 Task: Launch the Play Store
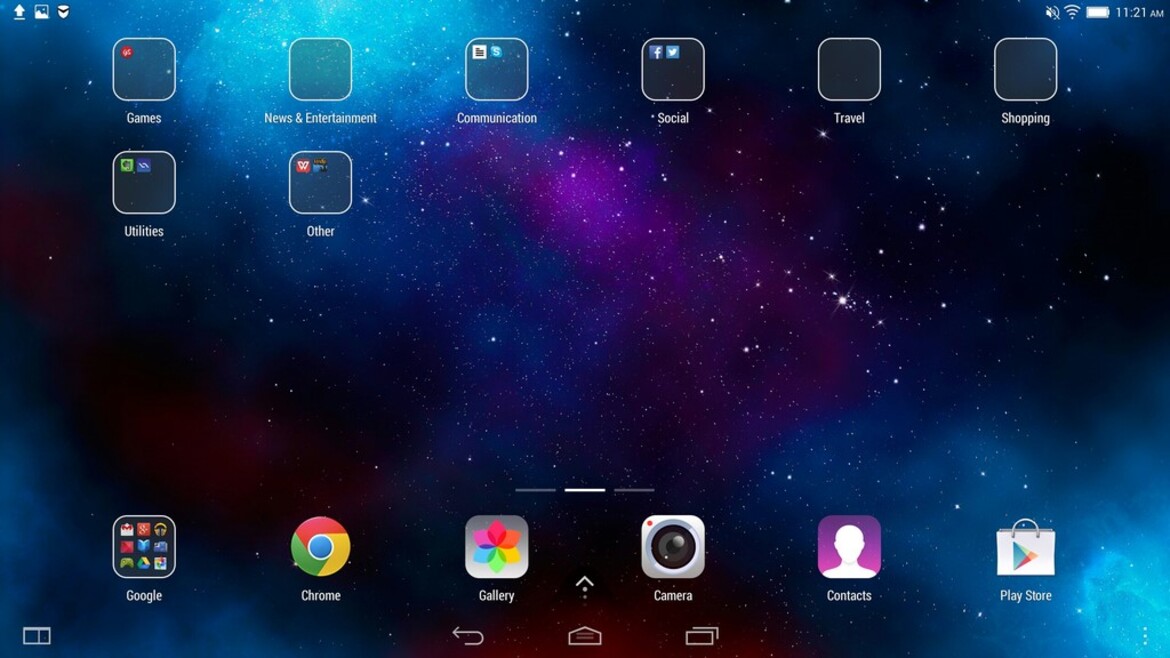pos(1025,547)
